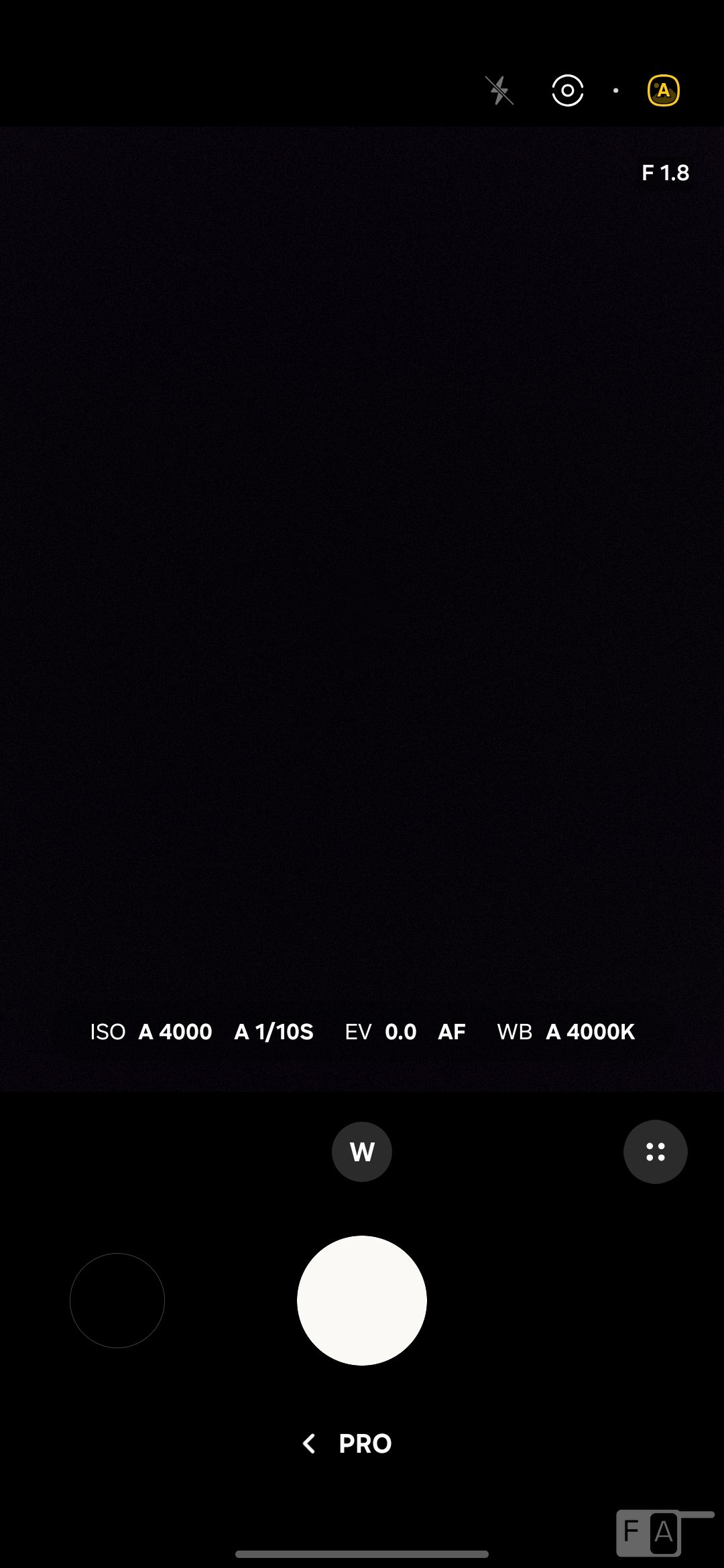Tap the yellow auto mode icon

pyautogui.click(x=663, y=90)
